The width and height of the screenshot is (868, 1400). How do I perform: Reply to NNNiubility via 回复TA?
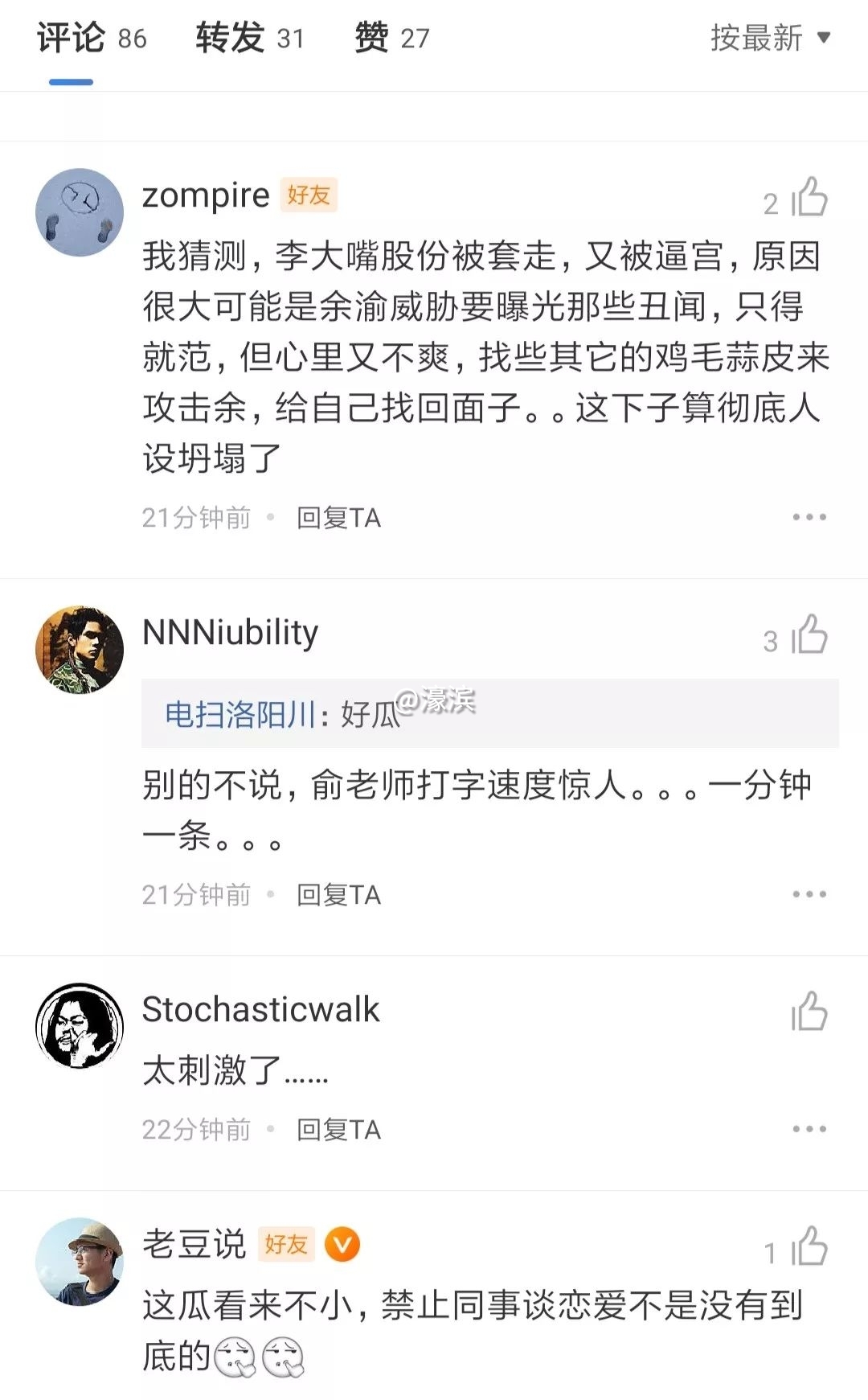pyautogui.click(x=338, y=895)
